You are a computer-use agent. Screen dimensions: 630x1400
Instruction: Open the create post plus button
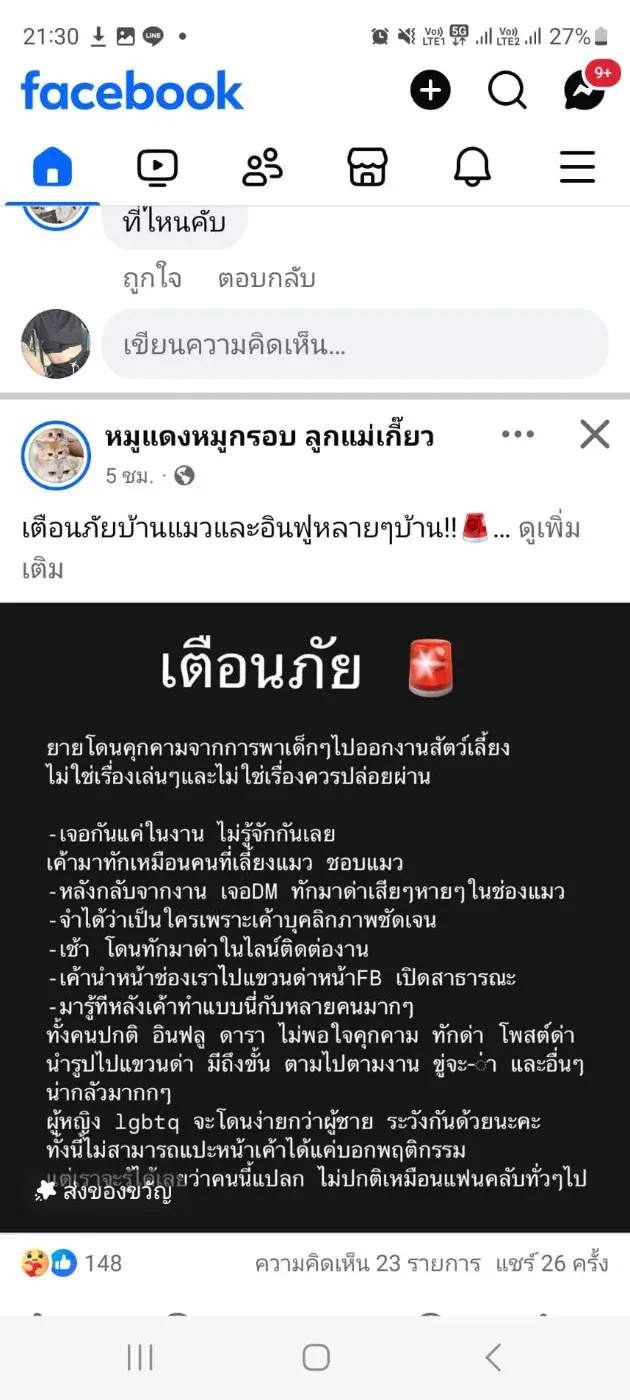tap(430, 91)
